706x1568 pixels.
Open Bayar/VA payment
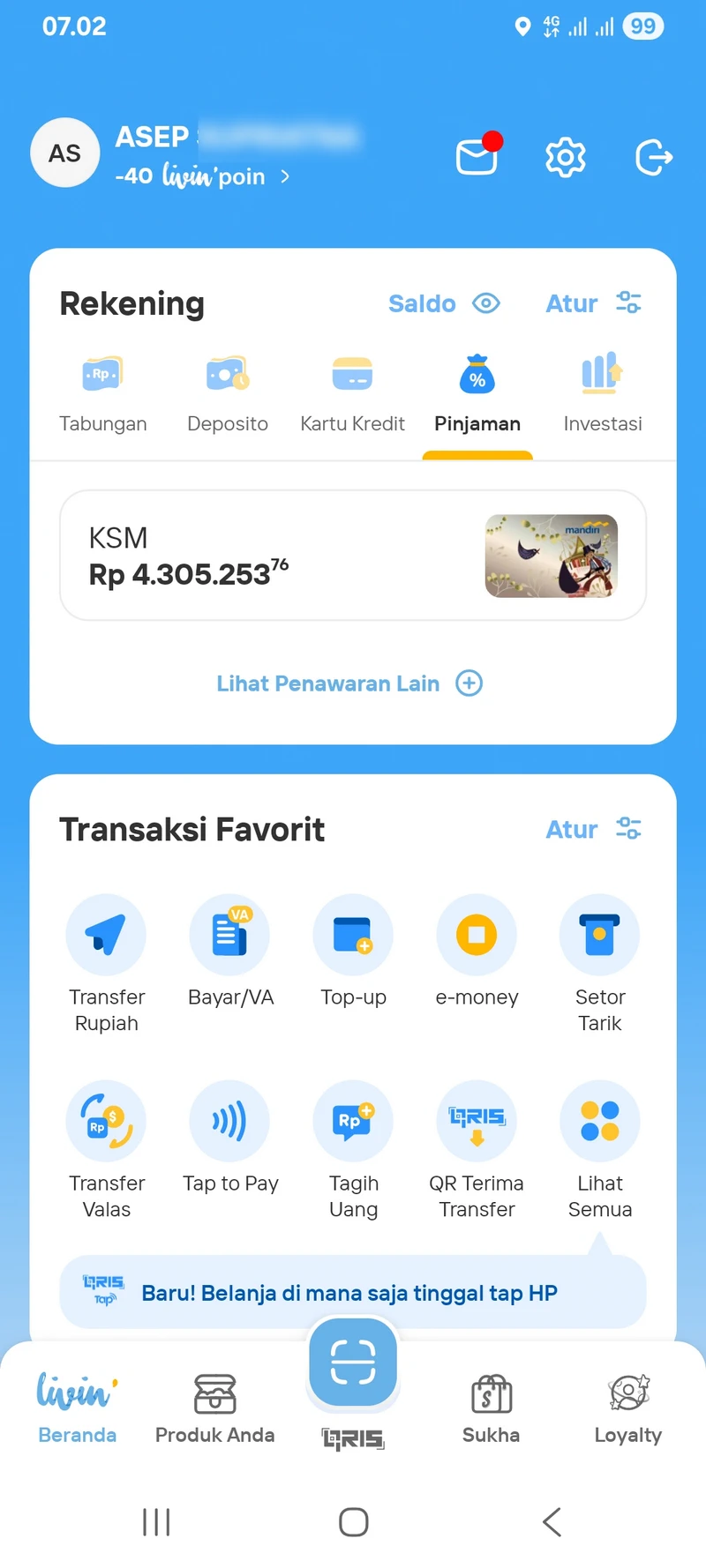click(230, 951)
